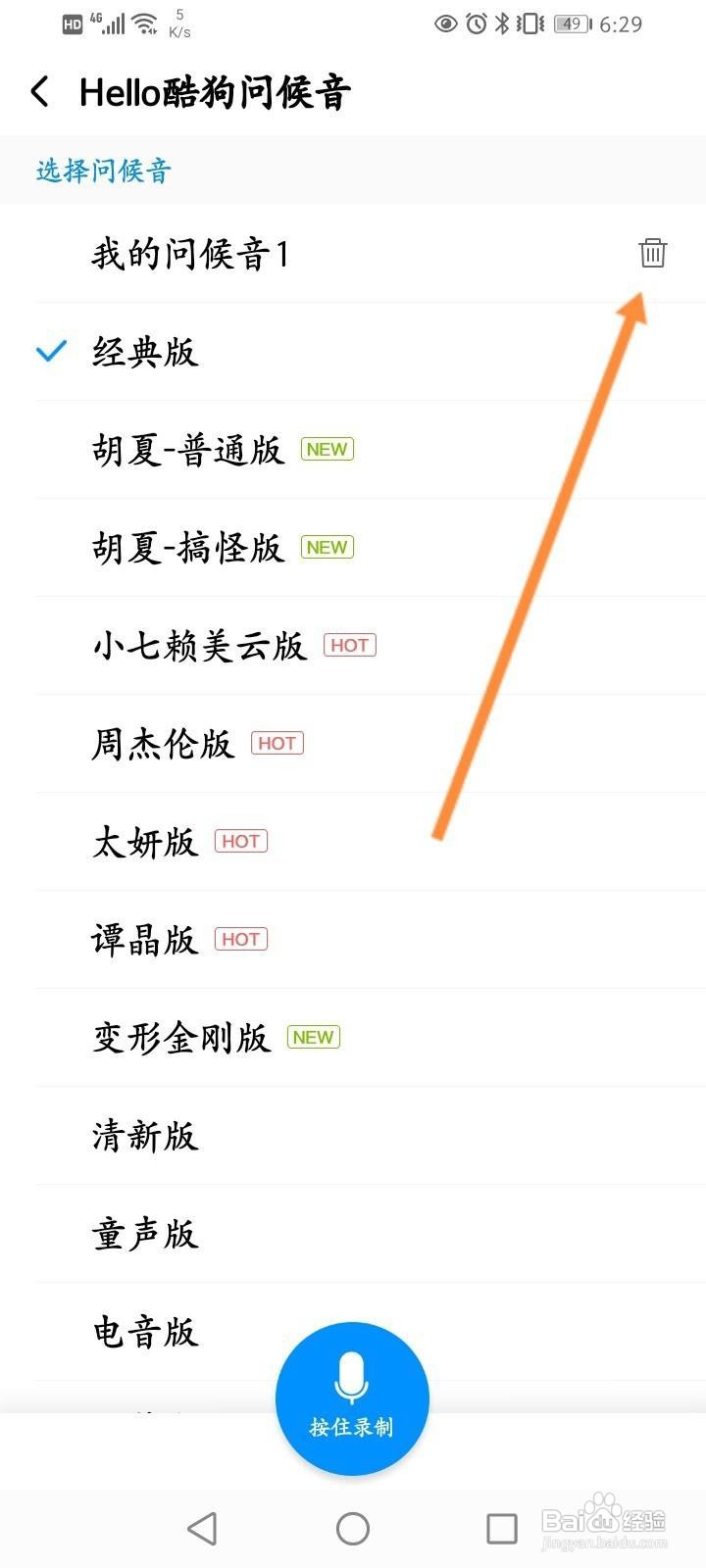Tap the Hello酷狗问候音 title
The image size is (706, 1568).
point(216,91)
